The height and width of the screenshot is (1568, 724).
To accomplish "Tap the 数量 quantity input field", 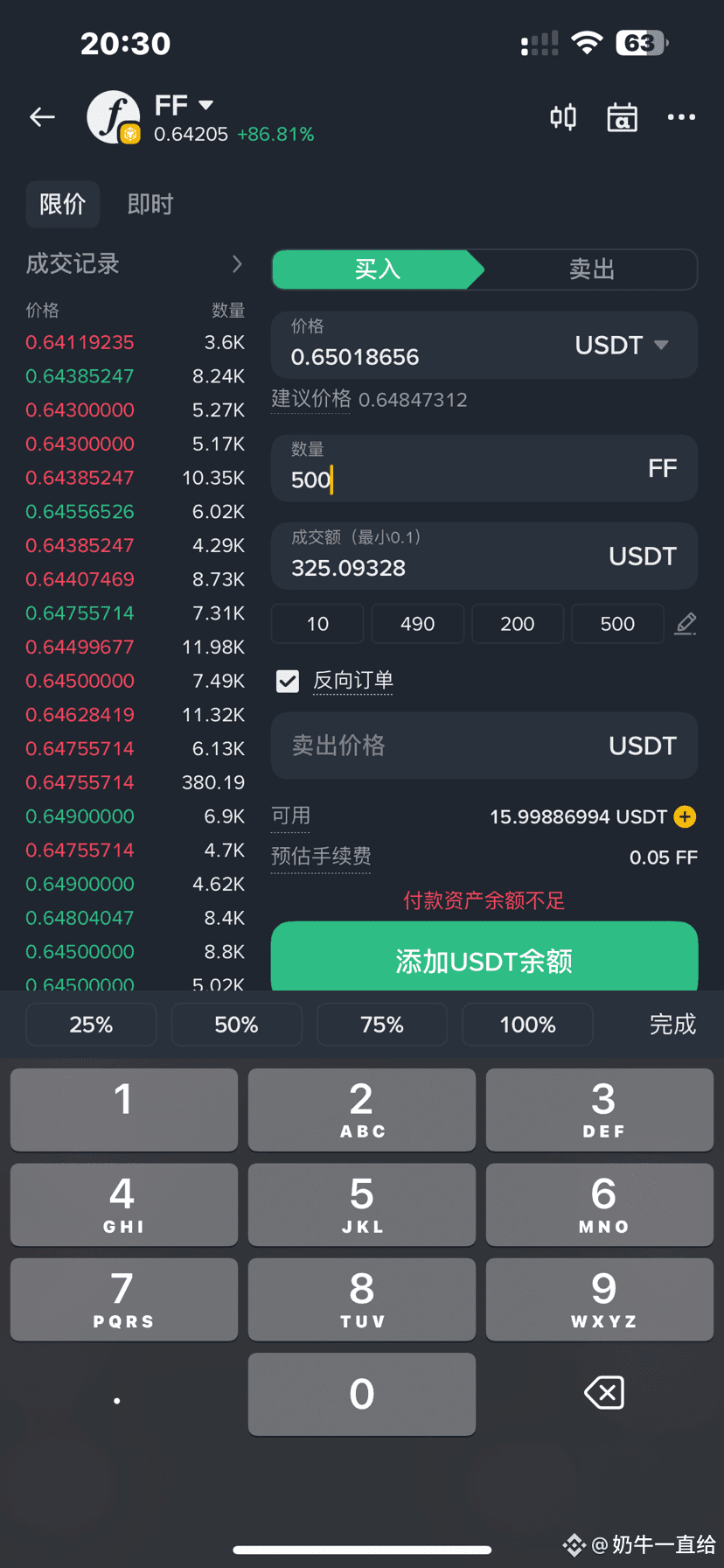I will 484,468.
